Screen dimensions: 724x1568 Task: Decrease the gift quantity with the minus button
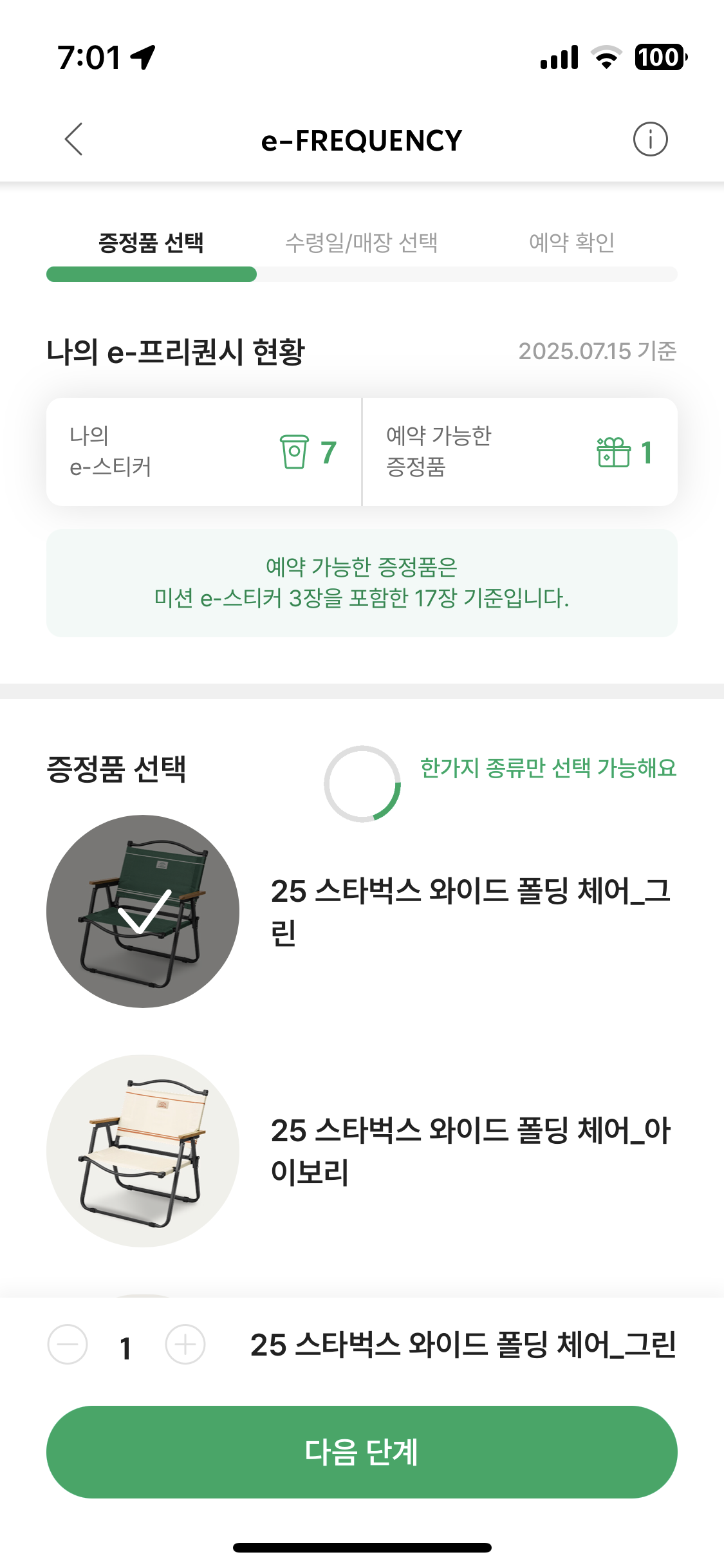pos(68,1345)
